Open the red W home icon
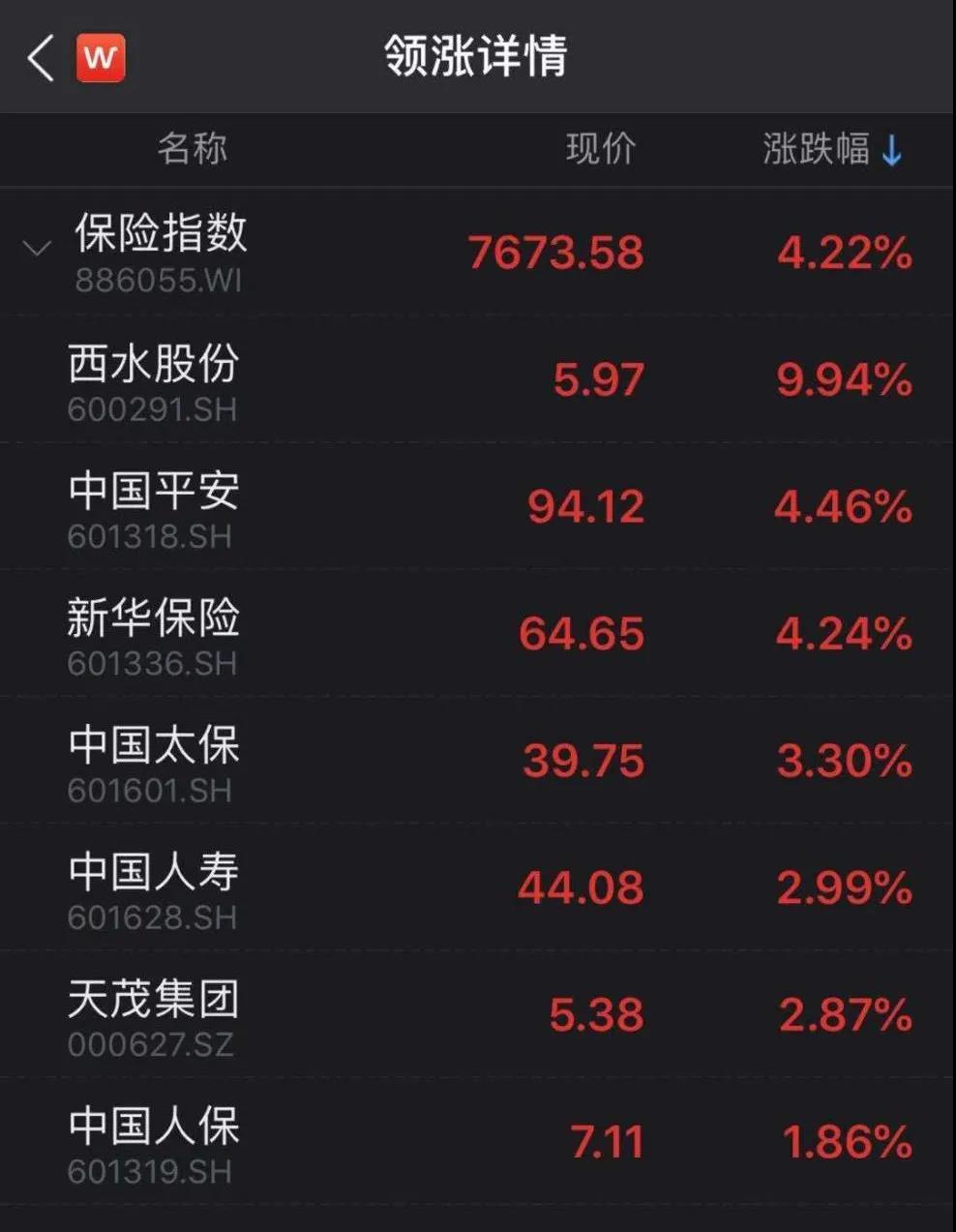This screenshot has height=1232, width=956. (101, 58)
